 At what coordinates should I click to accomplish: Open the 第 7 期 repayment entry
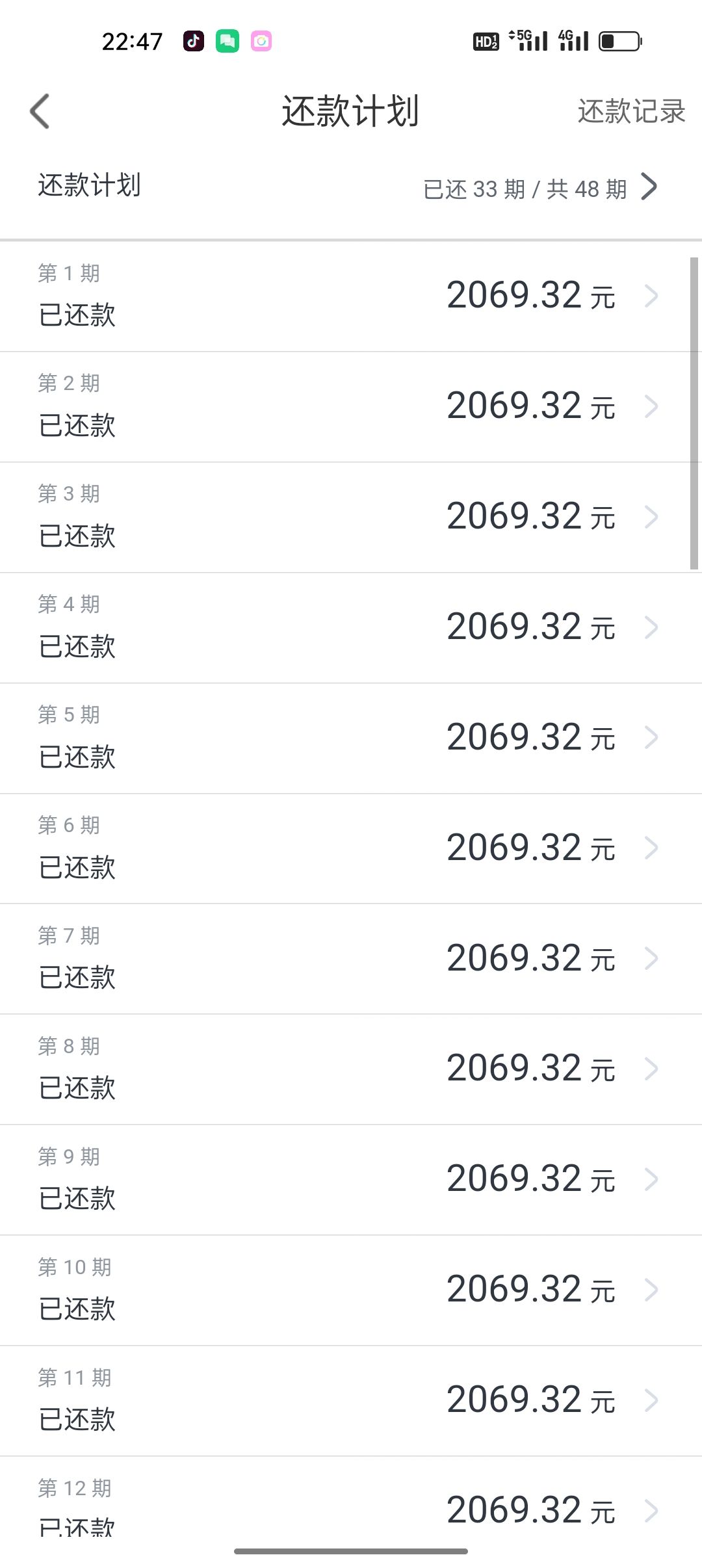pos(351,958)
